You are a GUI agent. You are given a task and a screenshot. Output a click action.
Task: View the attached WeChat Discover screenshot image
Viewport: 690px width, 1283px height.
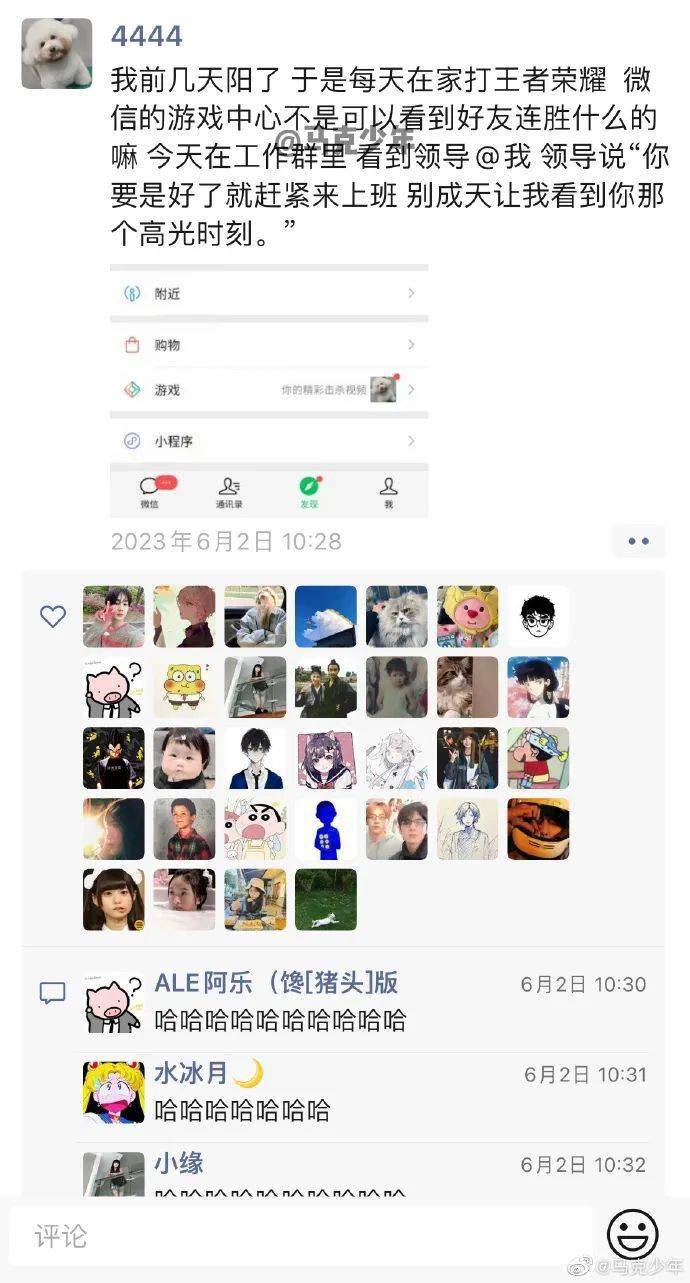[269, 391]
